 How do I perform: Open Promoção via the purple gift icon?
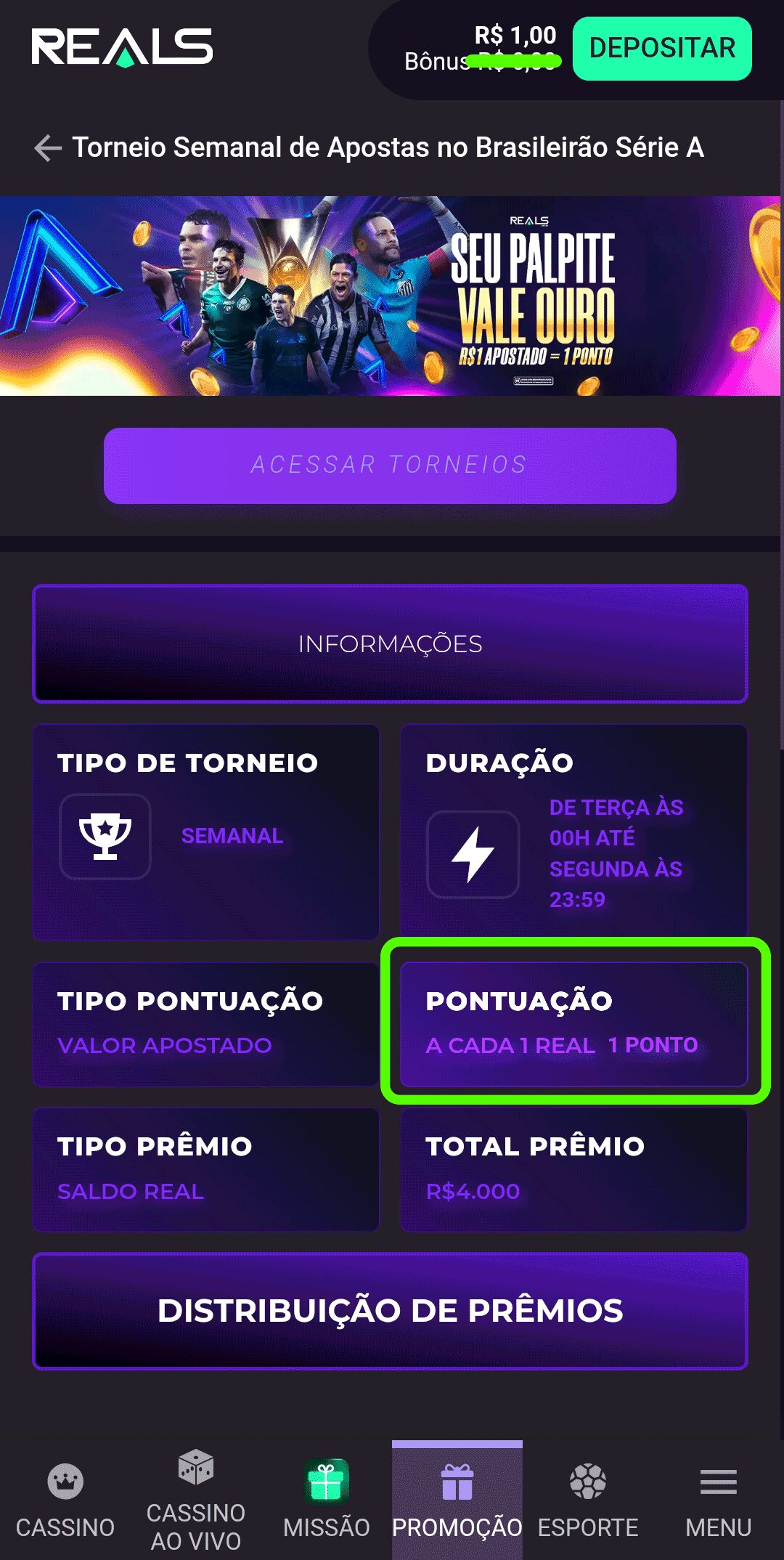[457, 1478]
